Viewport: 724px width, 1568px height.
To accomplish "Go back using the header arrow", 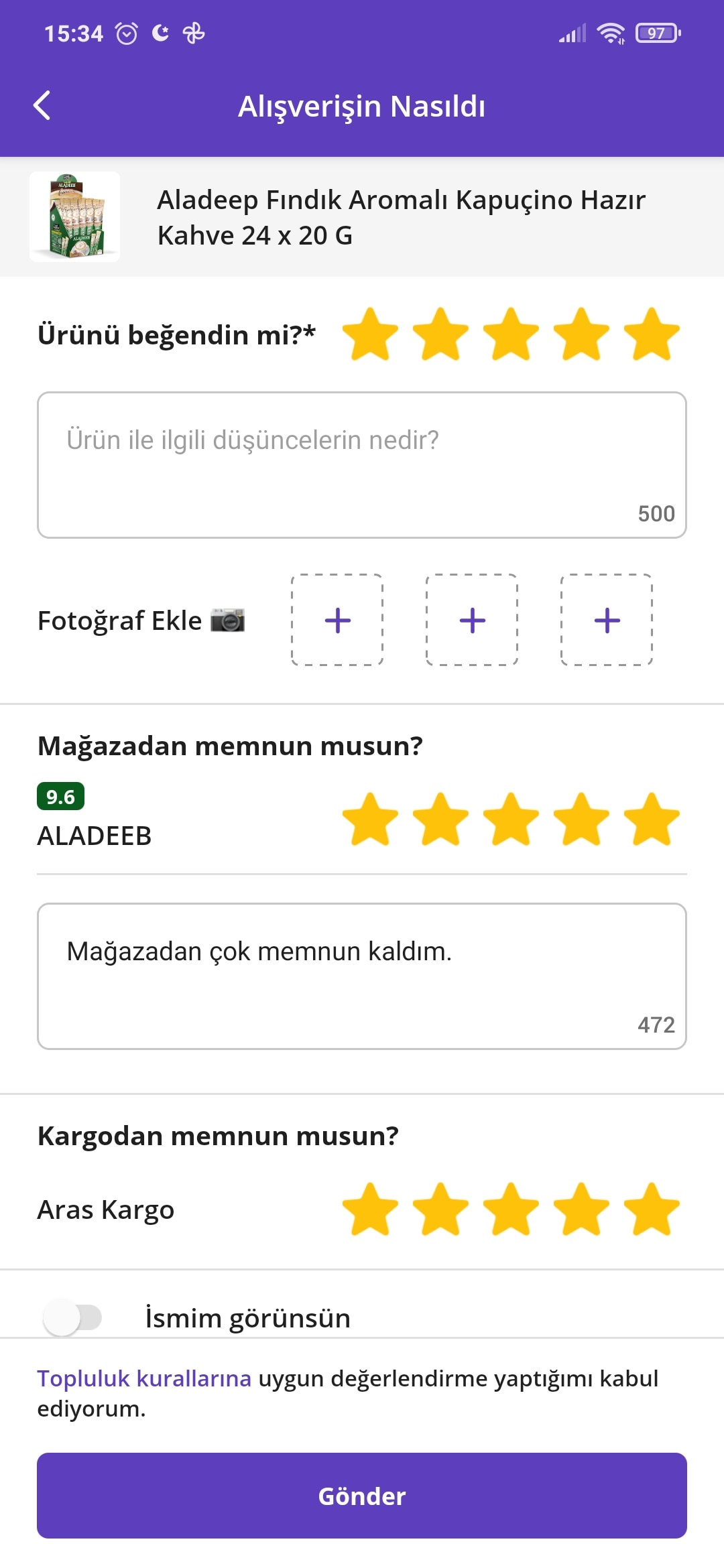I will point(42,106).
